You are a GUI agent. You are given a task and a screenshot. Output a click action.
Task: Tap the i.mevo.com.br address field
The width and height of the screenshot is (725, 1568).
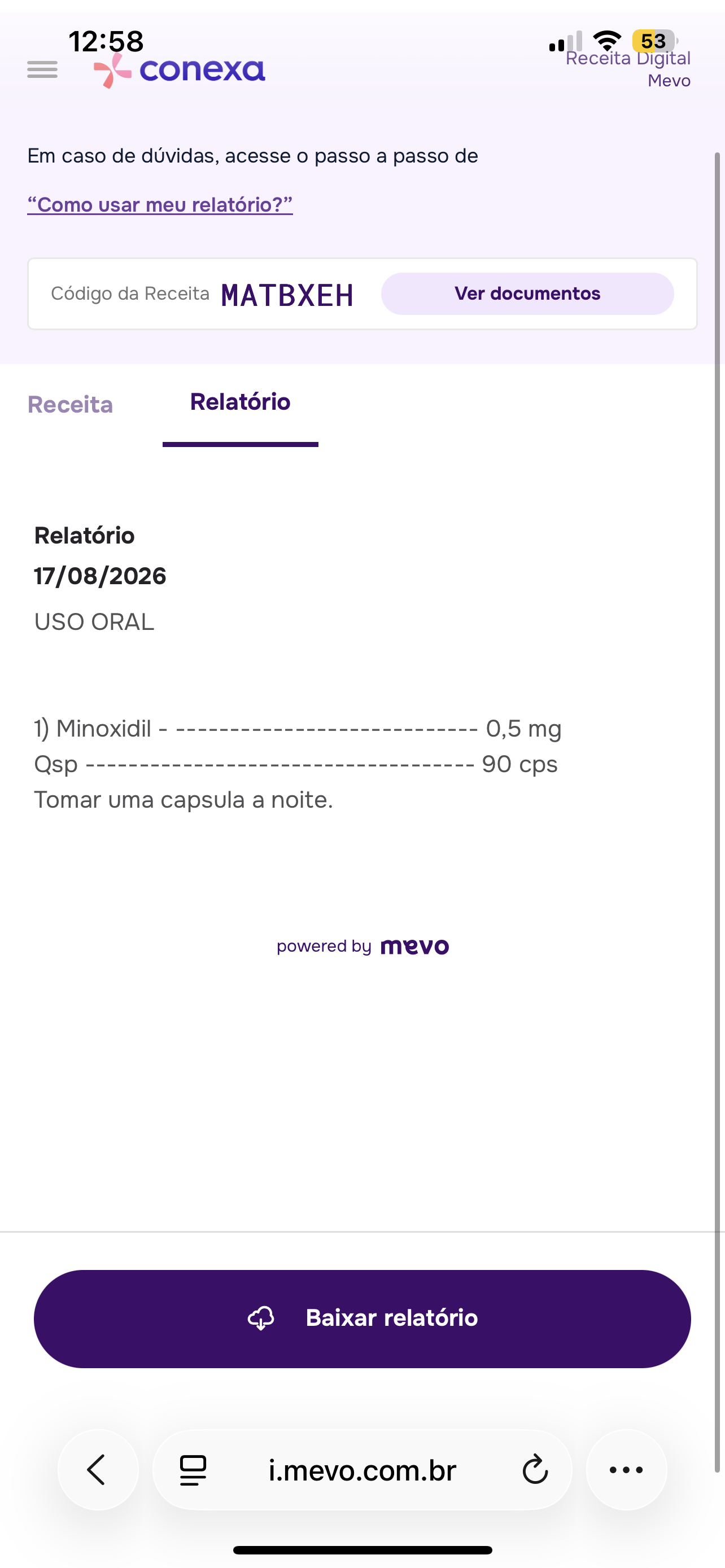[362, 1470]
